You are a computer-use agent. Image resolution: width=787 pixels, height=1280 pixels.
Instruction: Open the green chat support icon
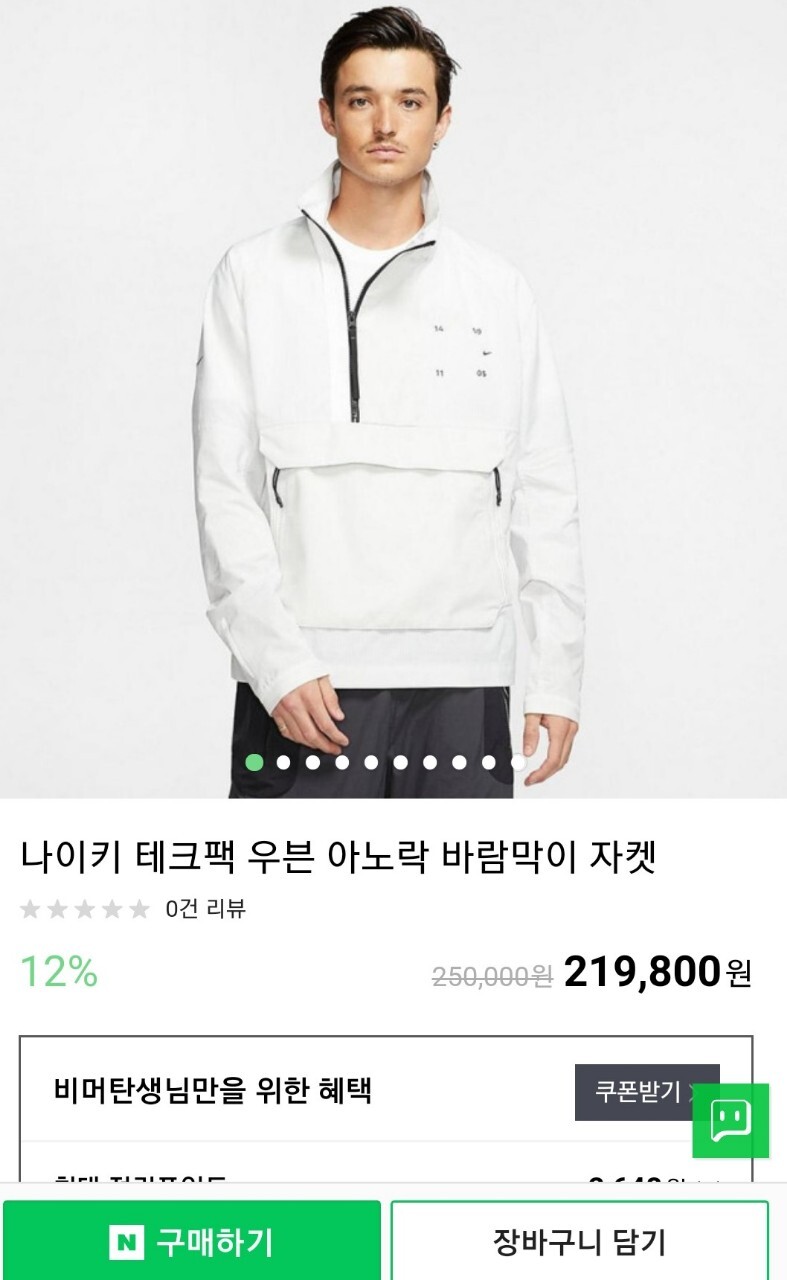731,1121
